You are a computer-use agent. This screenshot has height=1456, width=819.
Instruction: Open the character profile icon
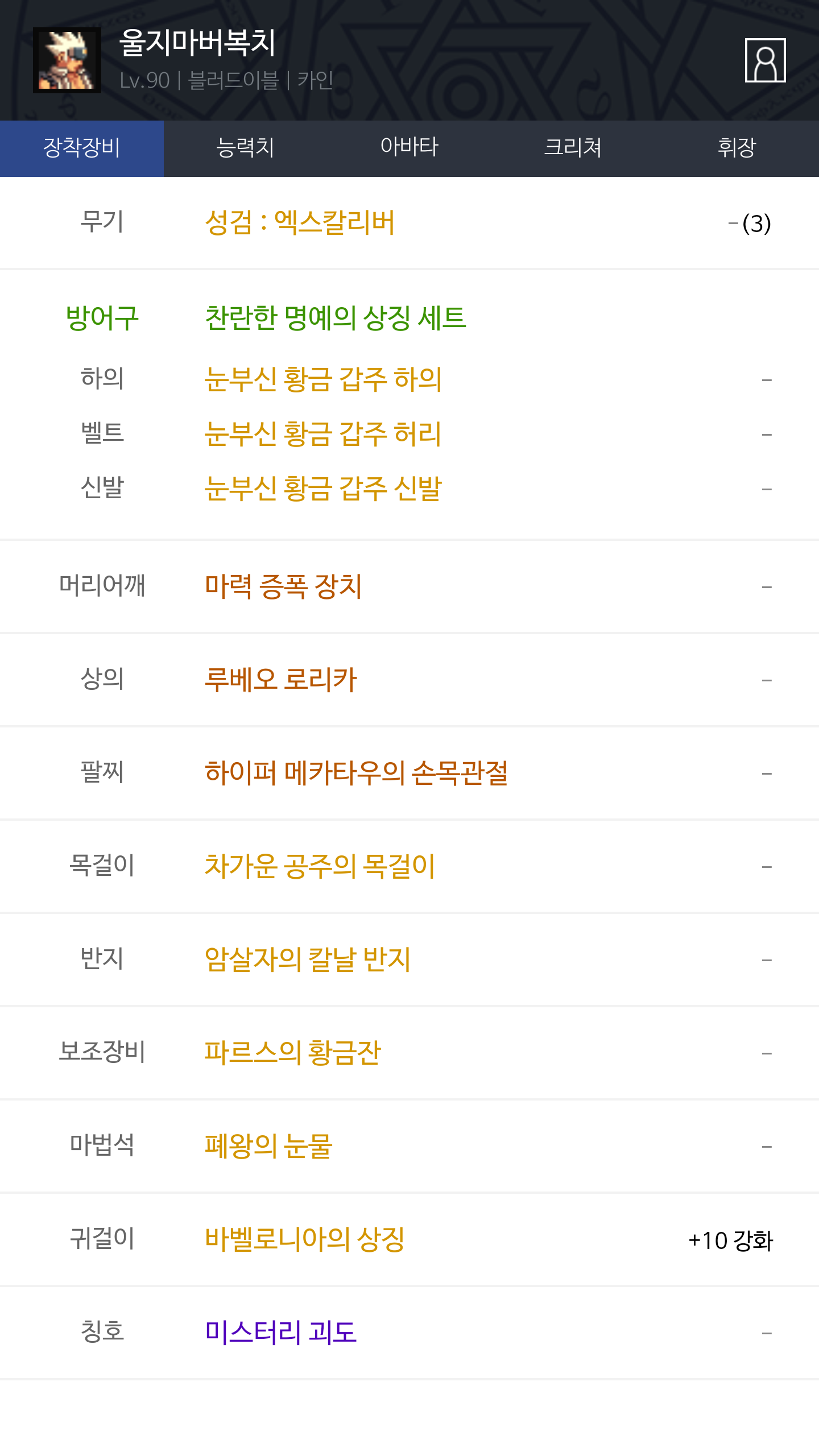pyautogui.click(x=765, y=60)
